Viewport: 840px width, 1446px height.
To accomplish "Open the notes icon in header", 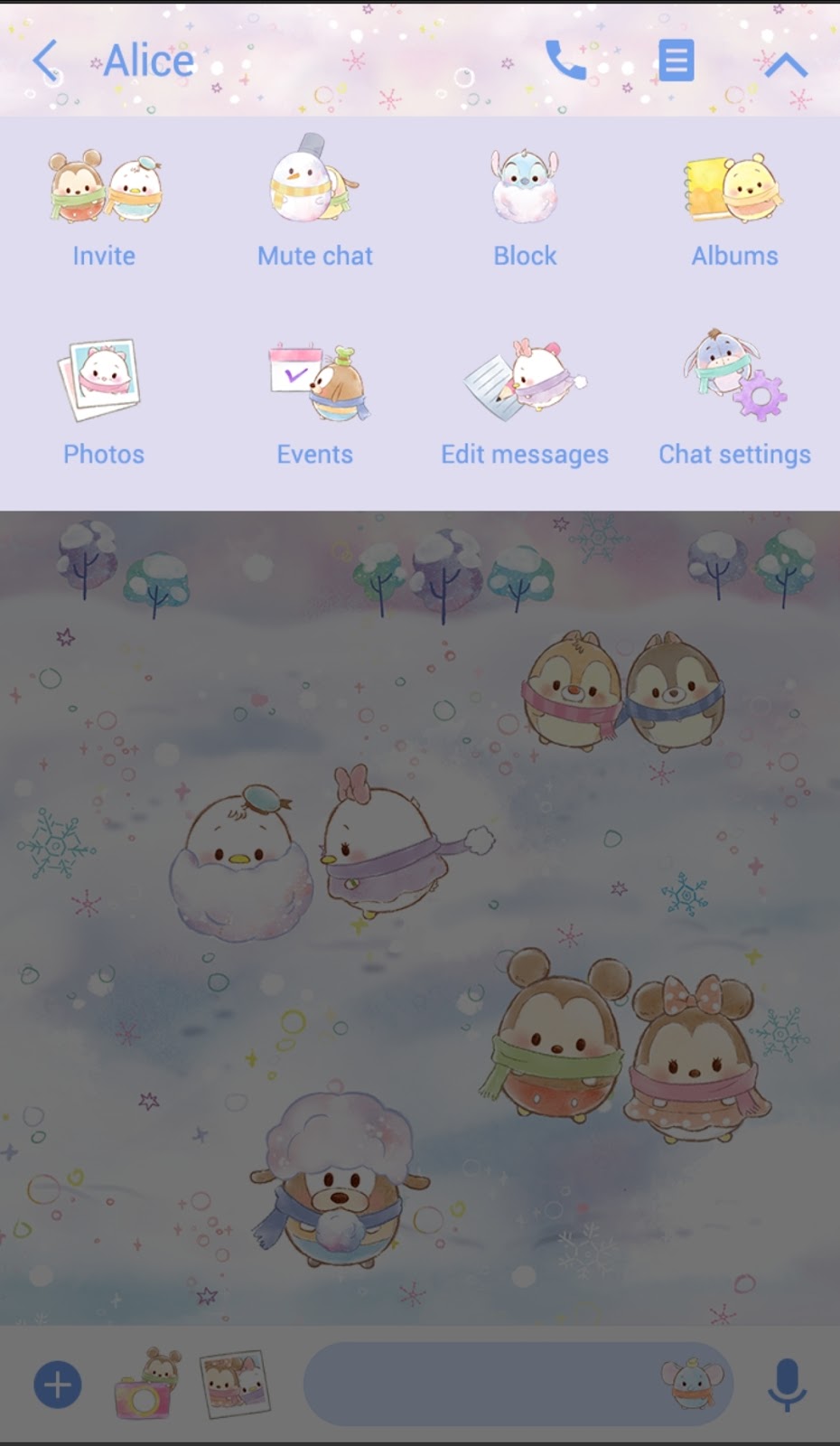I will coord(676,61).
